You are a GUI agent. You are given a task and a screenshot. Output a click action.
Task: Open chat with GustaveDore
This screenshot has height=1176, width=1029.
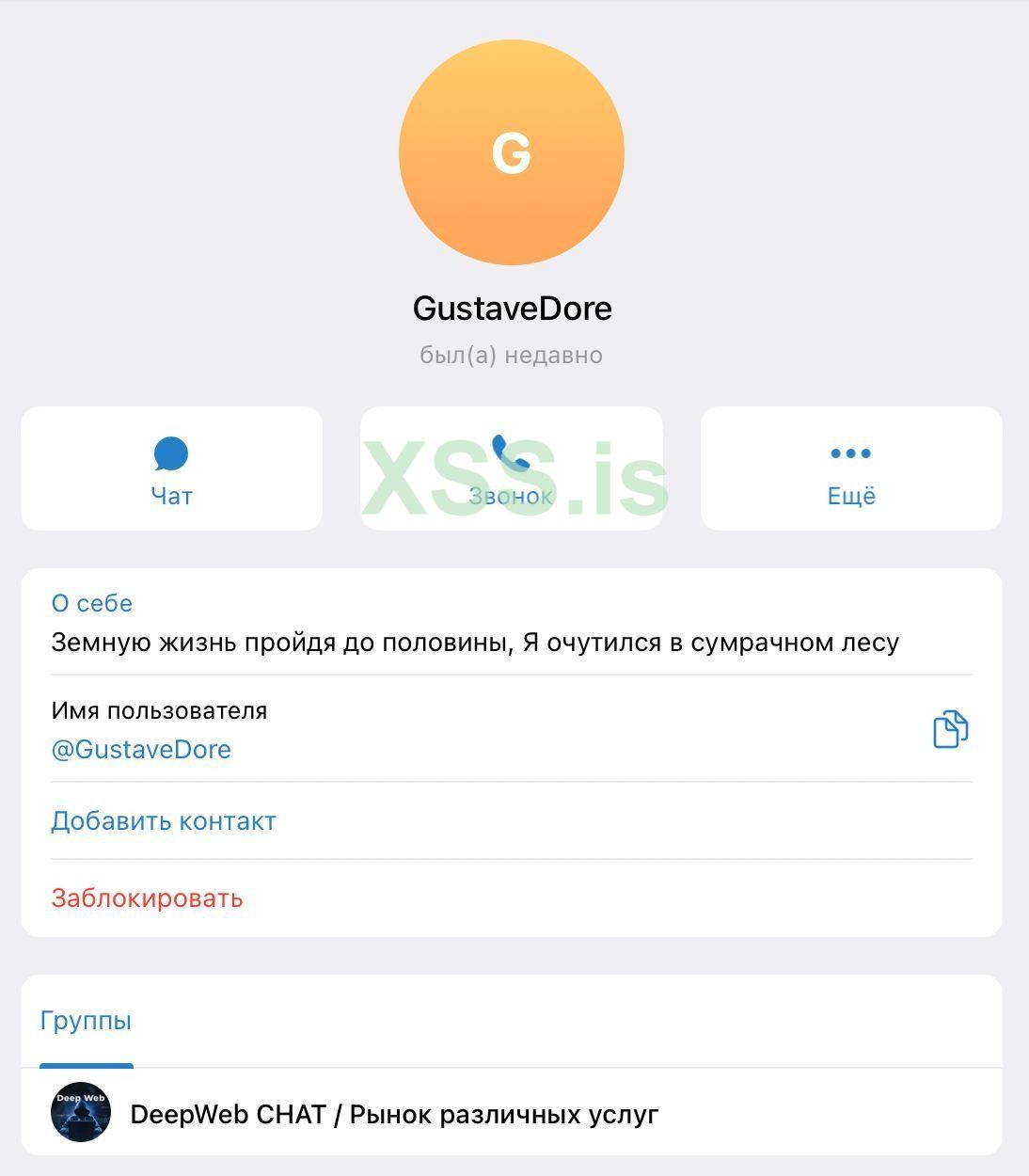pyautogui.click(x=171, y=469)
